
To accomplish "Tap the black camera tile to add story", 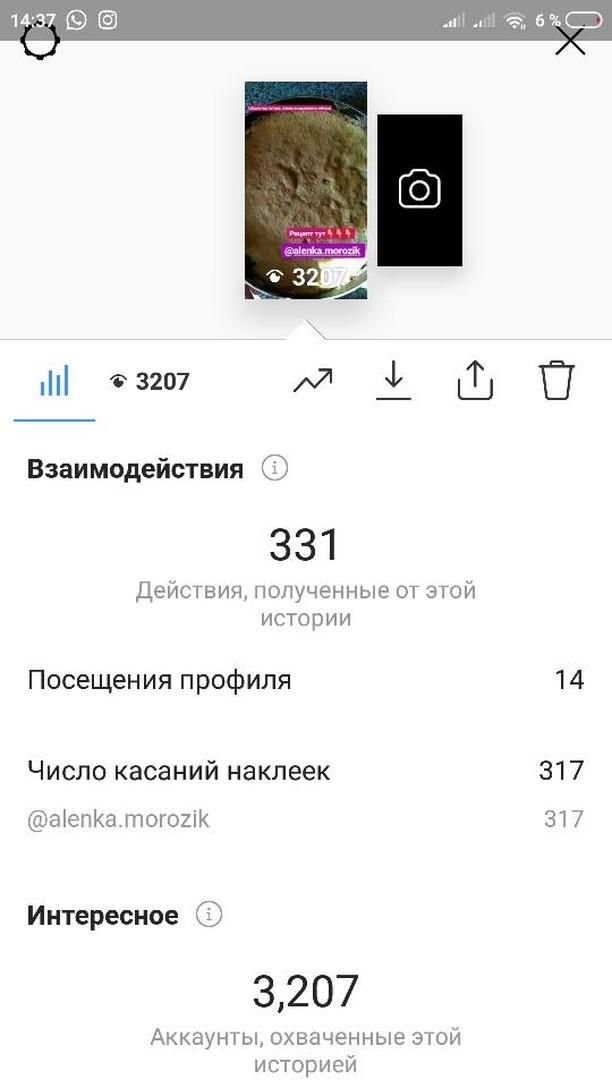I will pyautogui.click(x=420, y=190).
